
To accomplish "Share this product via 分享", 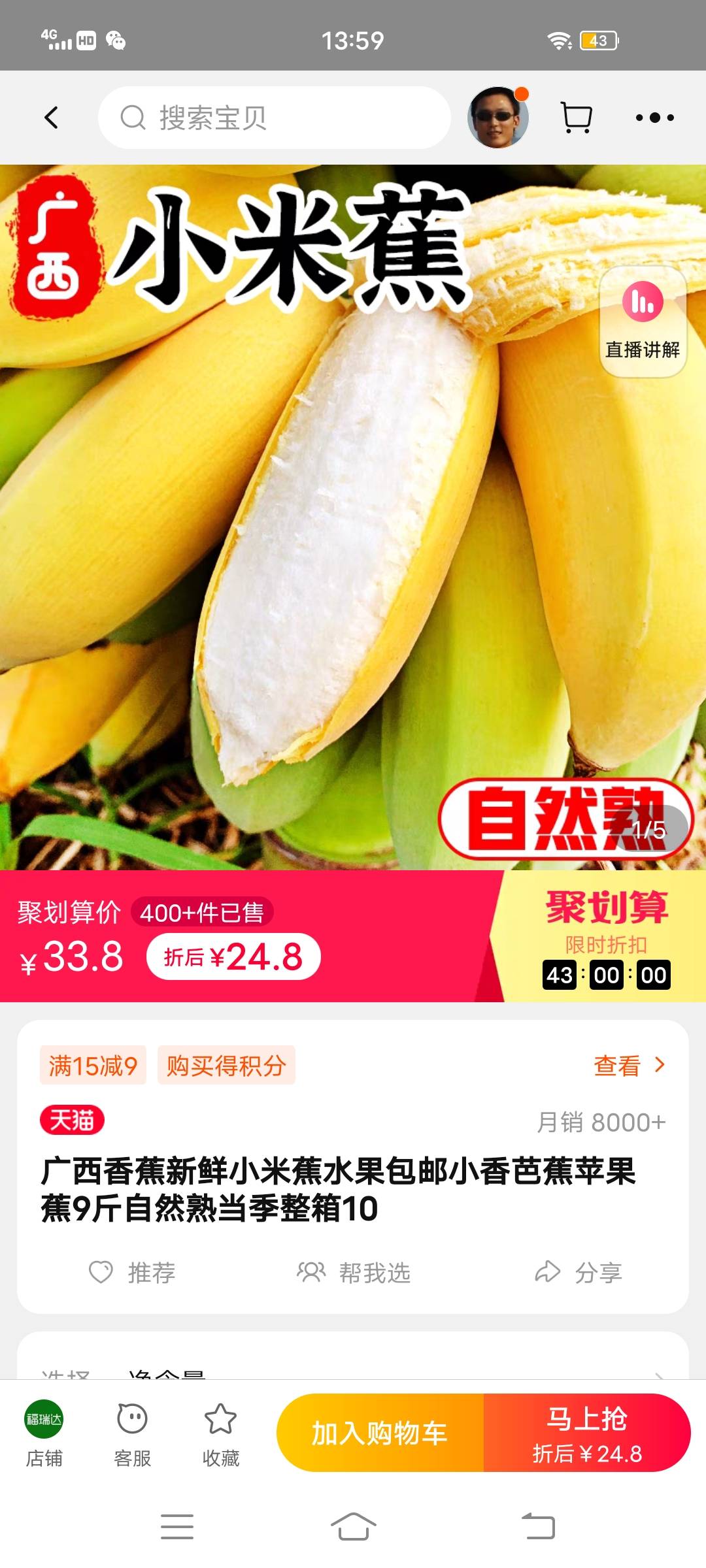I will click(578, 1272).
